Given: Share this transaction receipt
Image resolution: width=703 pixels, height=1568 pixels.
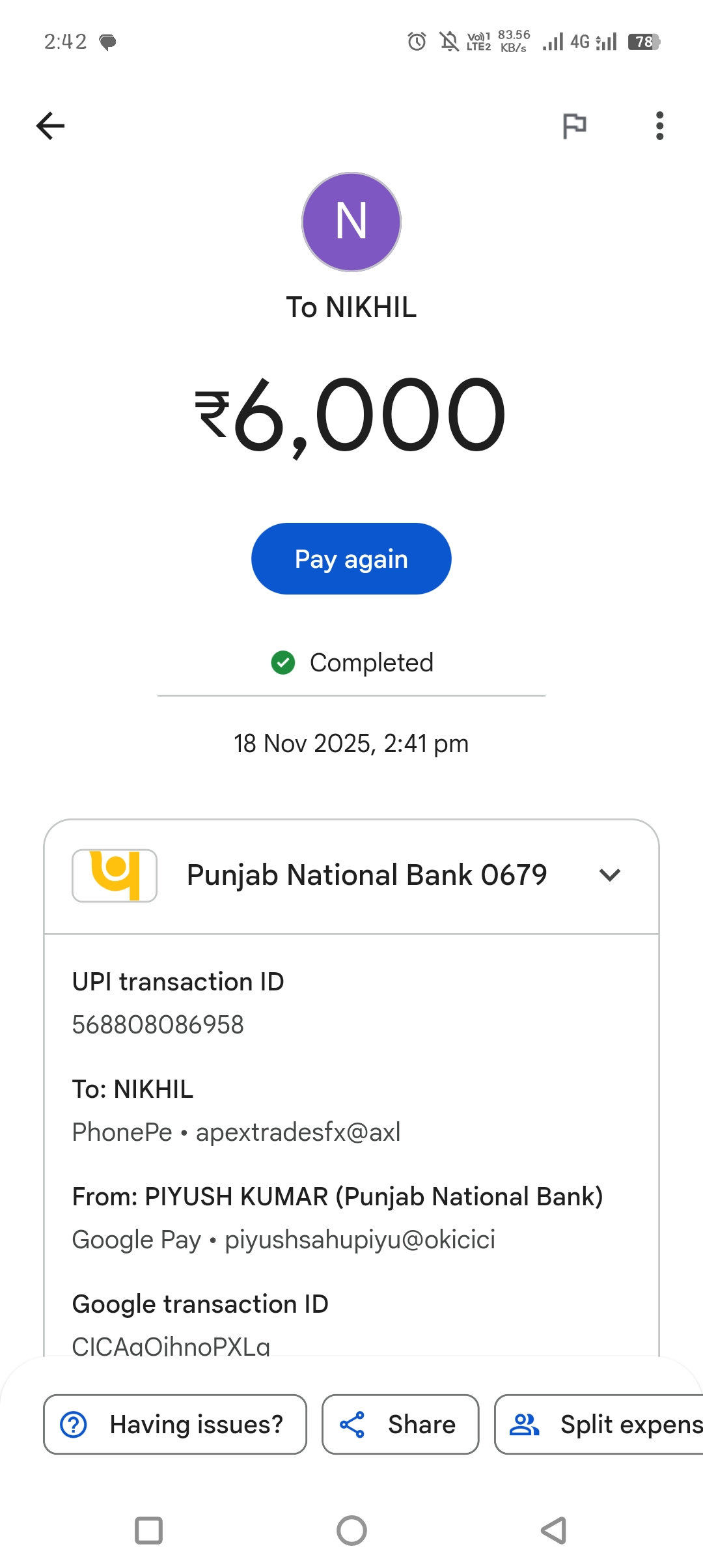Looking at the screenshot, I should 400,1424.
